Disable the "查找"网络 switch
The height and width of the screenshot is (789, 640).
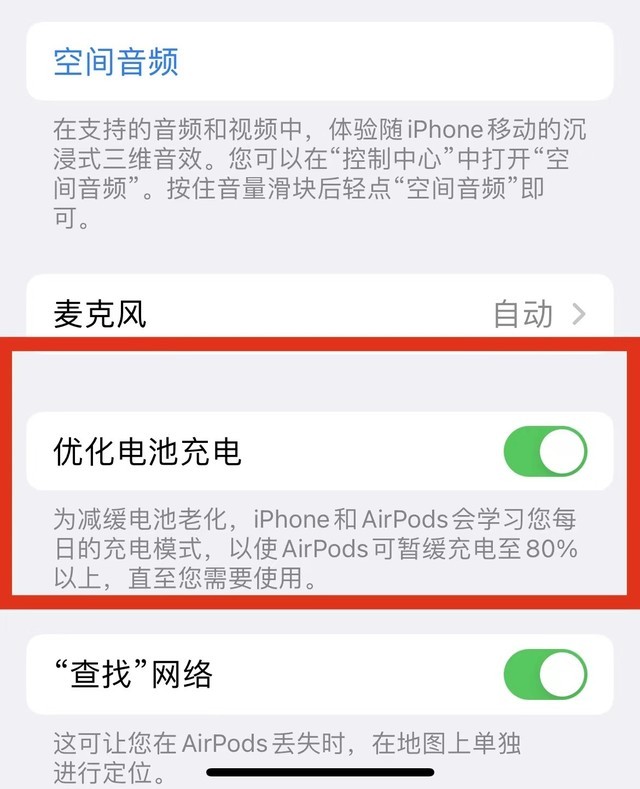[x=545, y=674]
